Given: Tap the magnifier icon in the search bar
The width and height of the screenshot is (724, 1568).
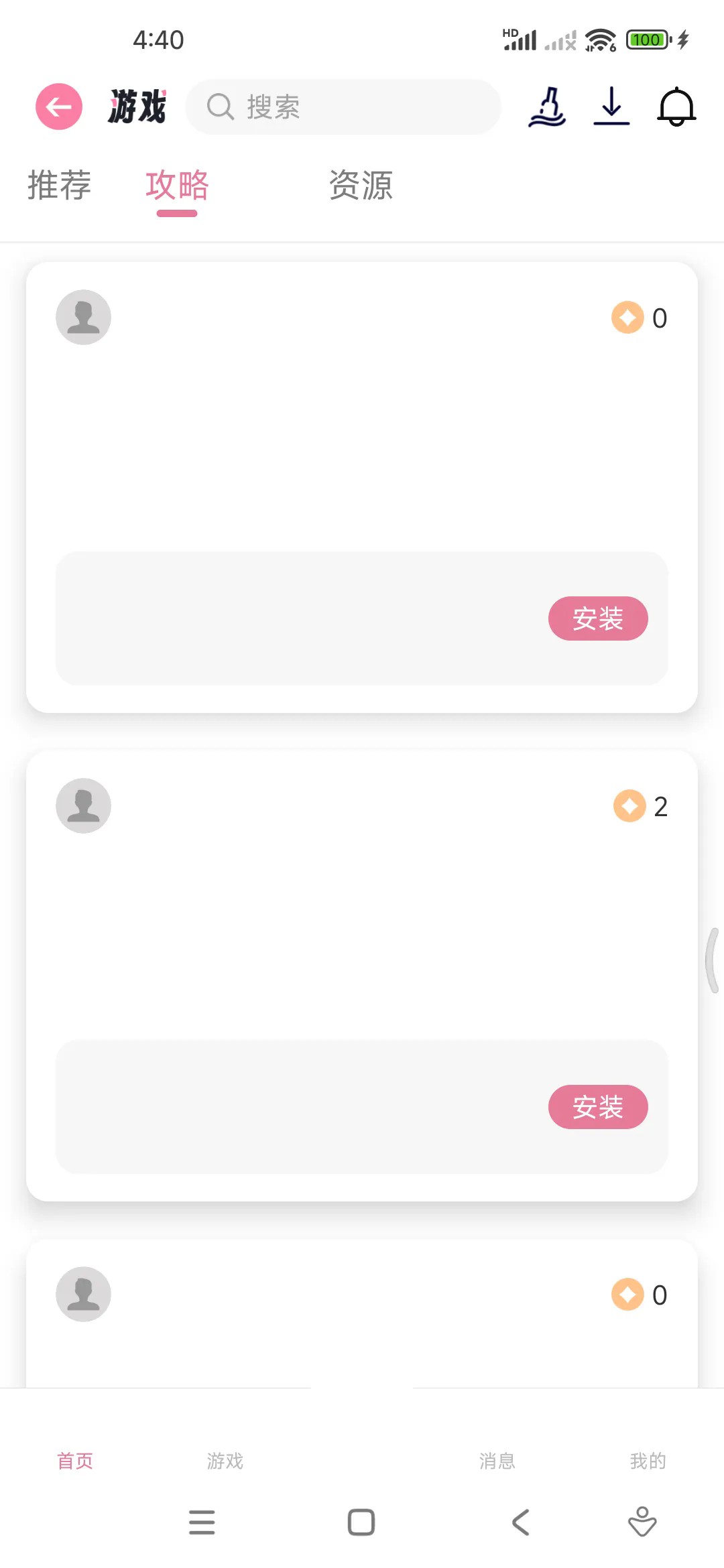Looking at the screenshot, I should (220, 107).
